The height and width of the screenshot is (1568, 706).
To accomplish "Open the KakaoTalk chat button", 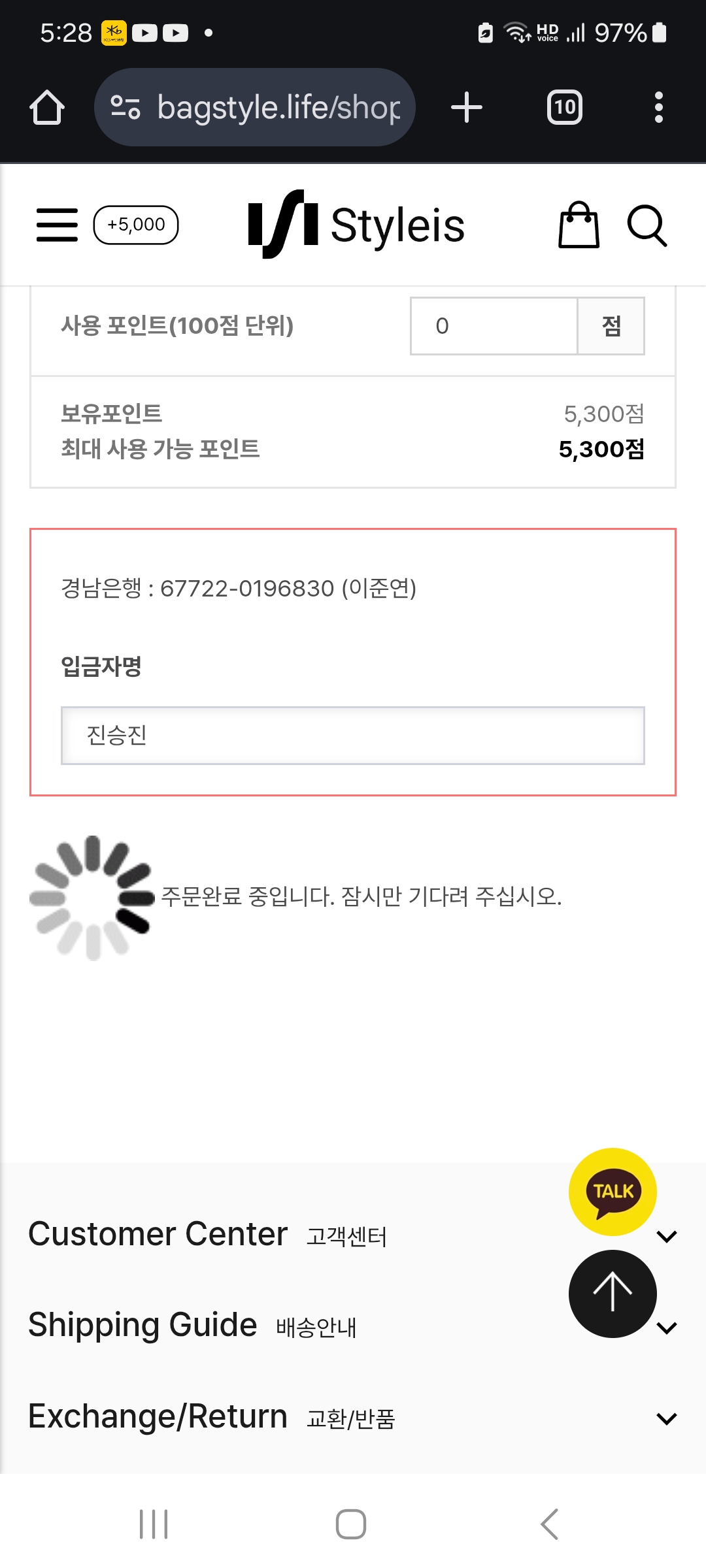I will [613, 1192].
